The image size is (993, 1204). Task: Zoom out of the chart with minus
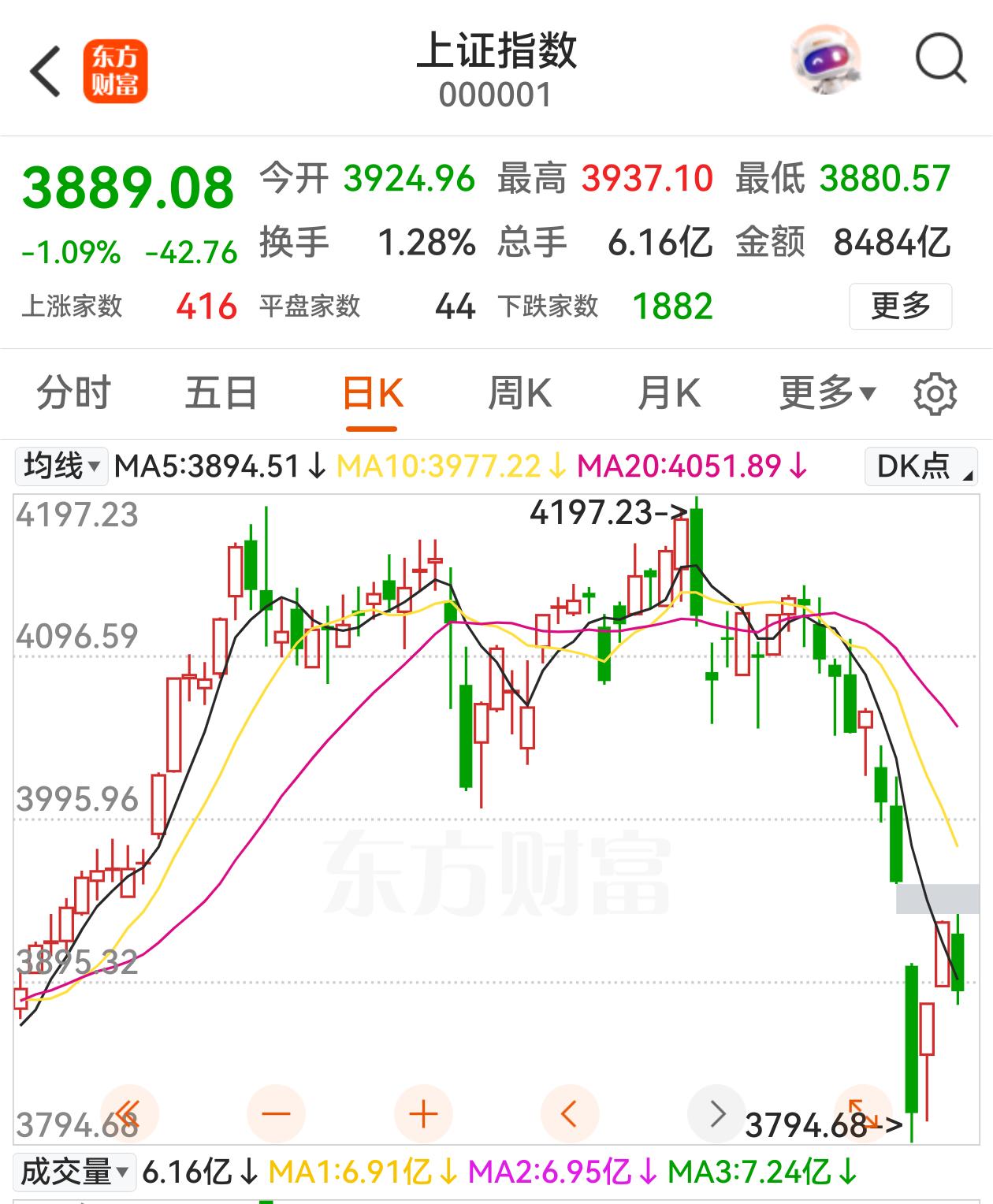pos(276,1115)
